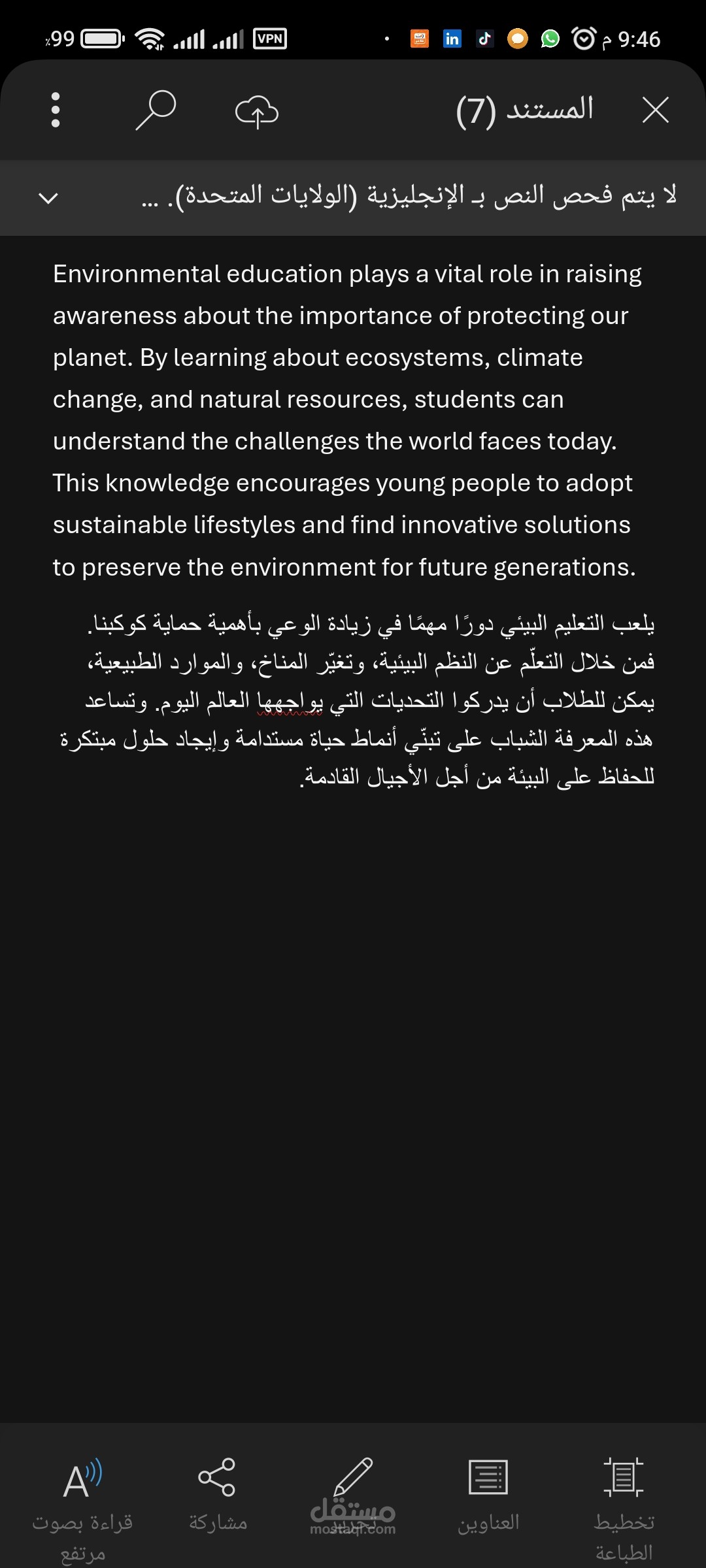Close the document with the X
The image size is (706, 1568).
tap(655, 110)
